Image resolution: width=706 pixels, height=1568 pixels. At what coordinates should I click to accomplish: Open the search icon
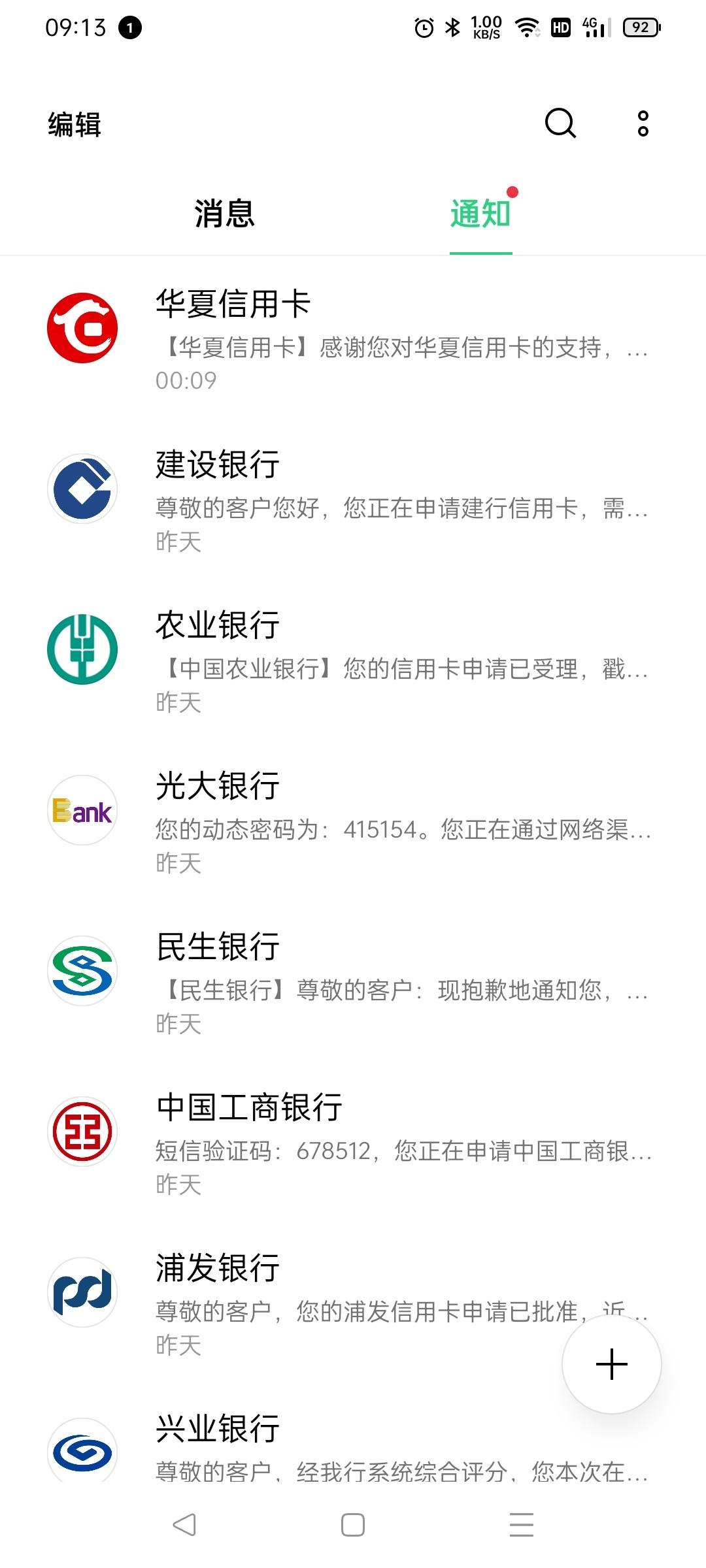(x=560, y=123)
